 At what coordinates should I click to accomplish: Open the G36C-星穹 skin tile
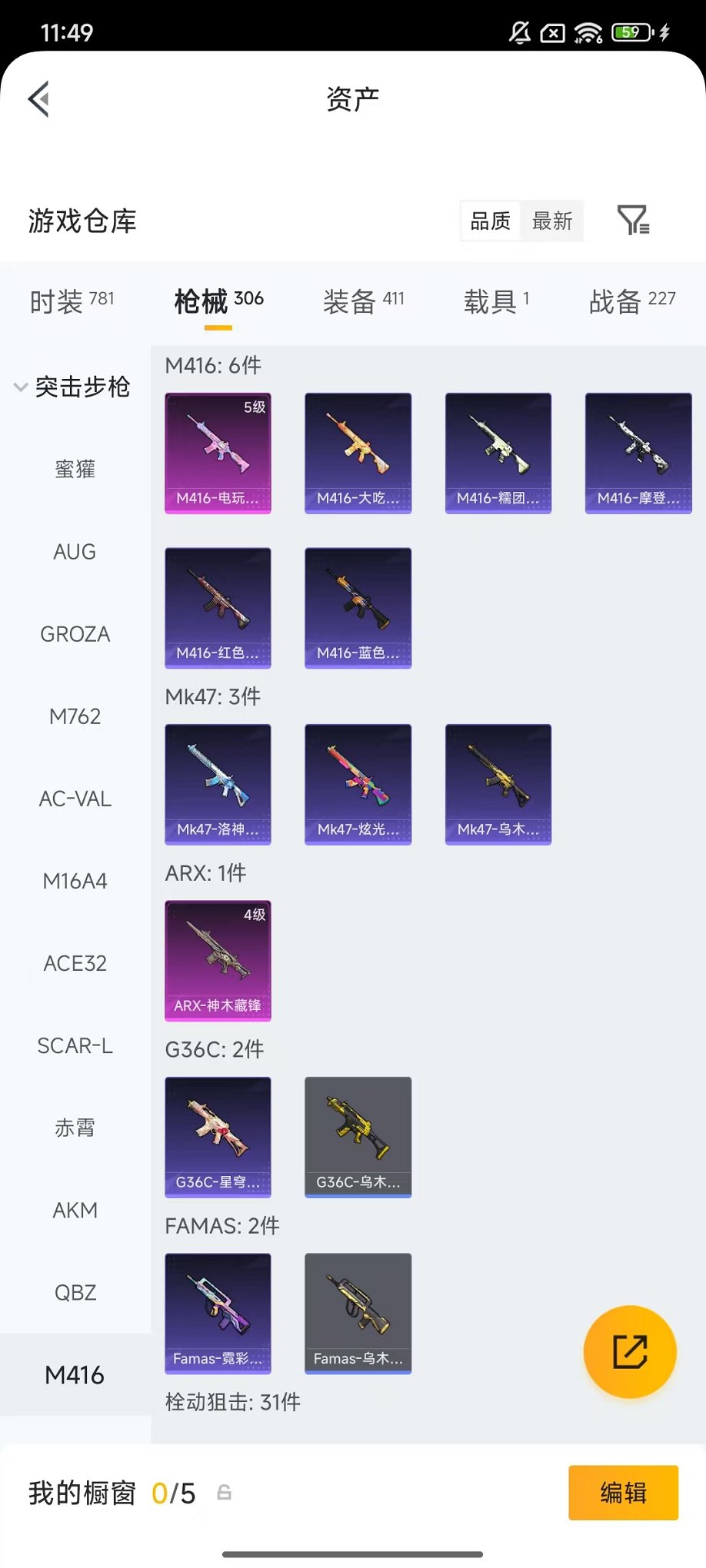point(218,1138)
